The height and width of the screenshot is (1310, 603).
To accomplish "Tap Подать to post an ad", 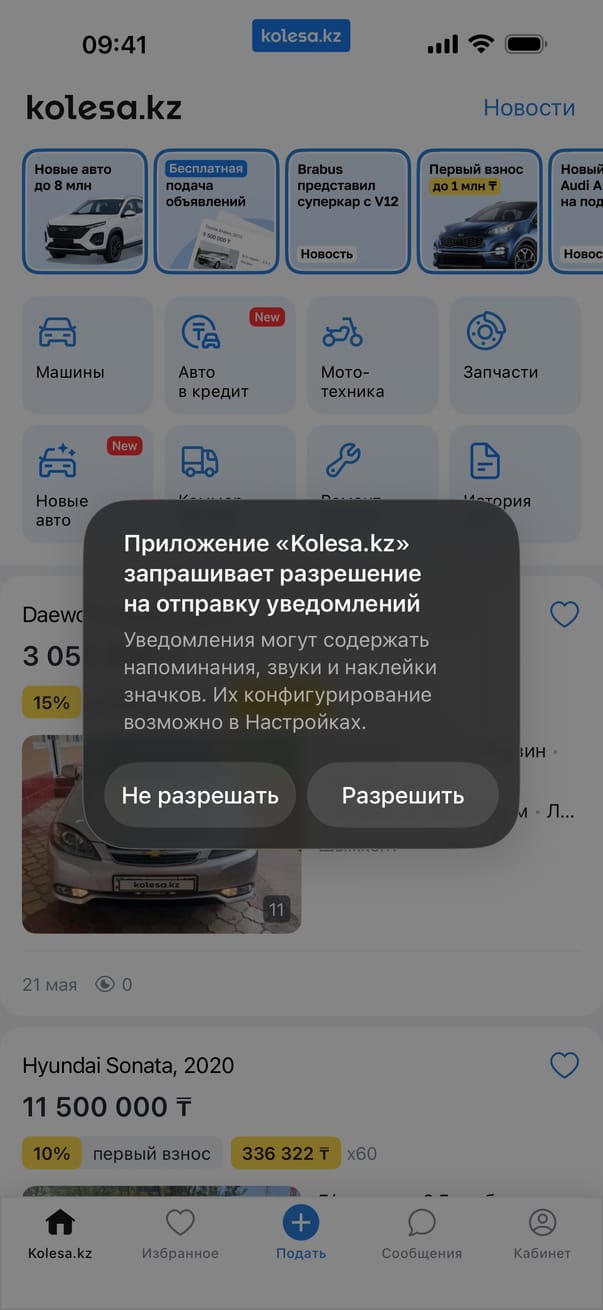I will tap(301, 1234).
